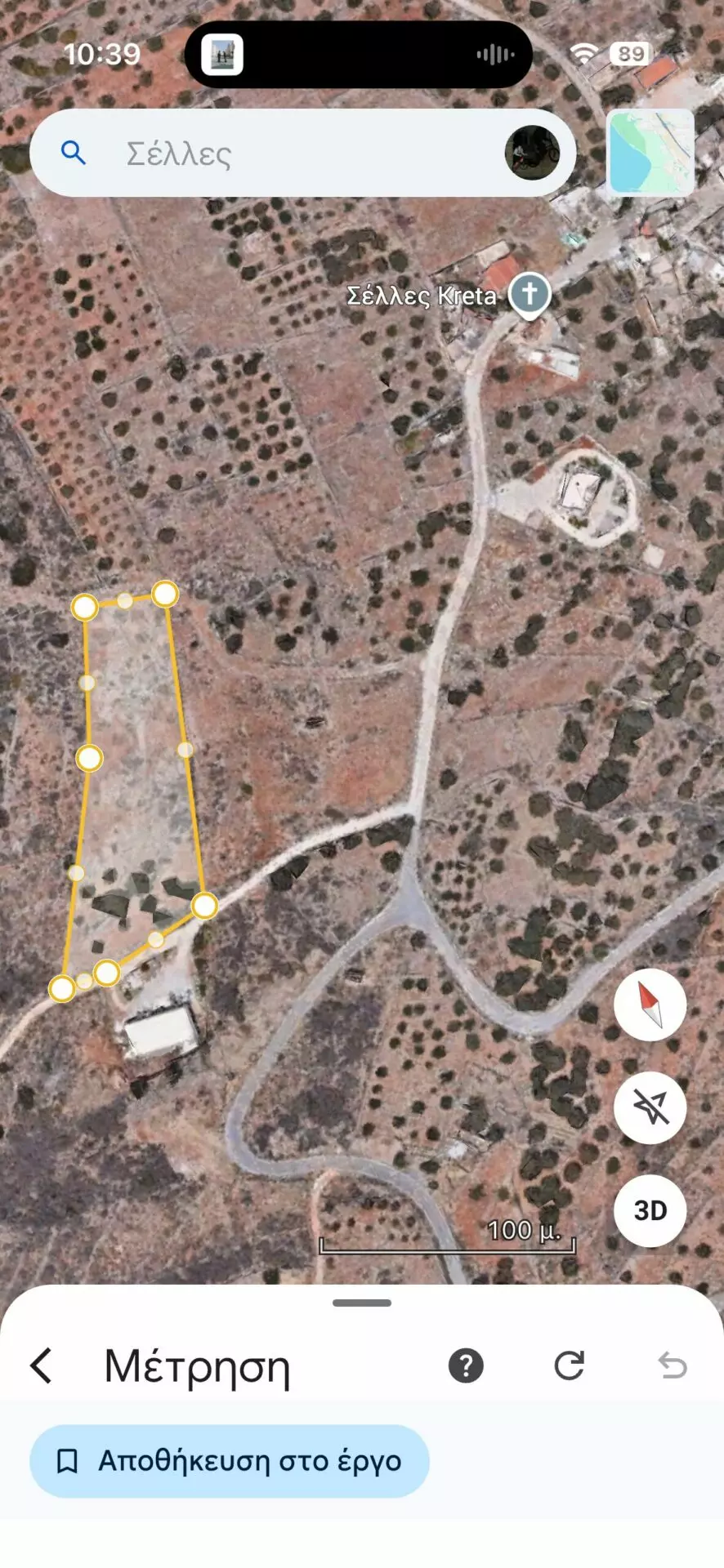Go back from the Μέτρηση panel
Image resolution: width=724 pixels, height=1568 pixels.
pos(42,1365)
